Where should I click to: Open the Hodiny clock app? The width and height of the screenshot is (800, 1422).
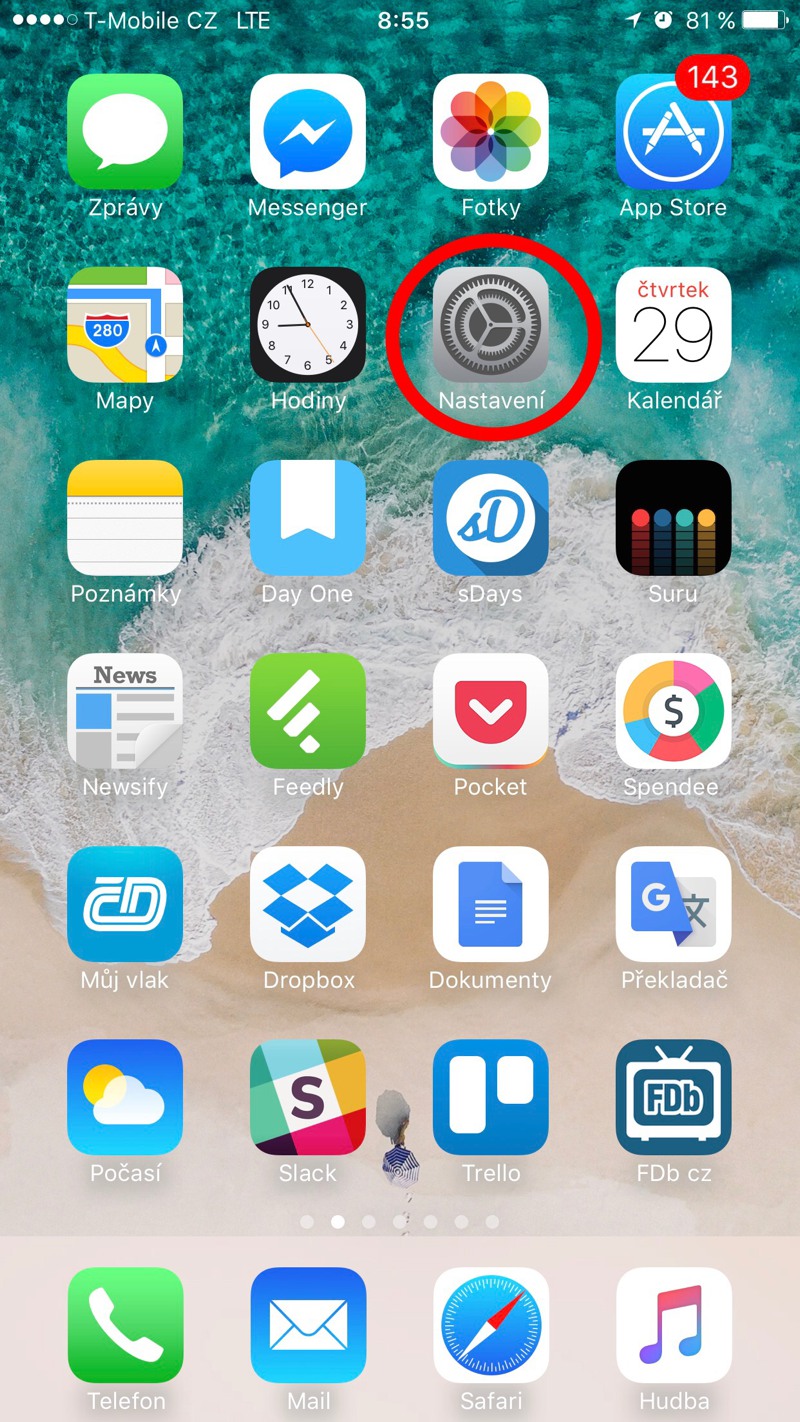(x=308, y=325)
